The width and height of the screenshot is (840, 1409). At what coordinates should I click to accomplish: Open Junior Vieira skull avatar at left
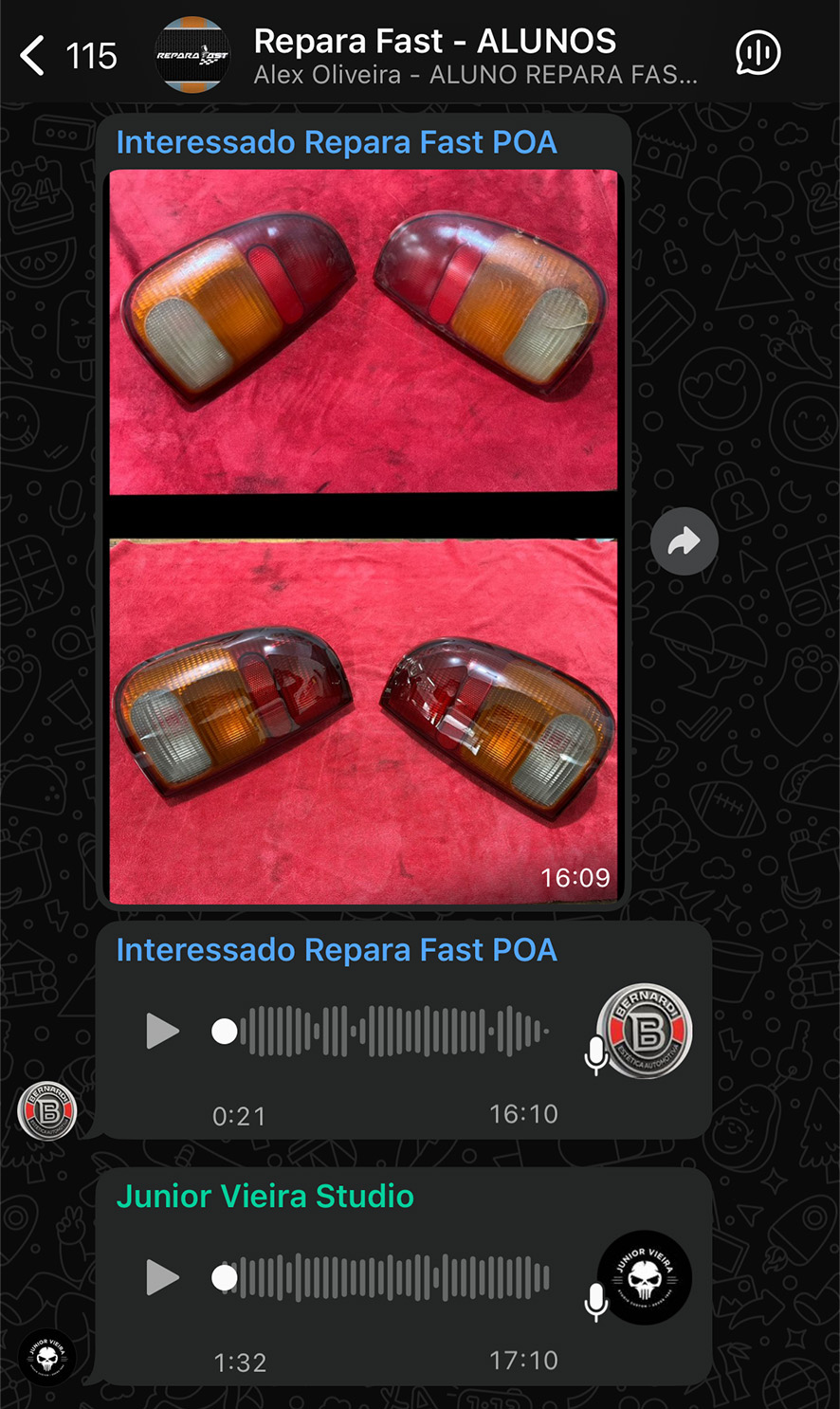pos(46,1358)
